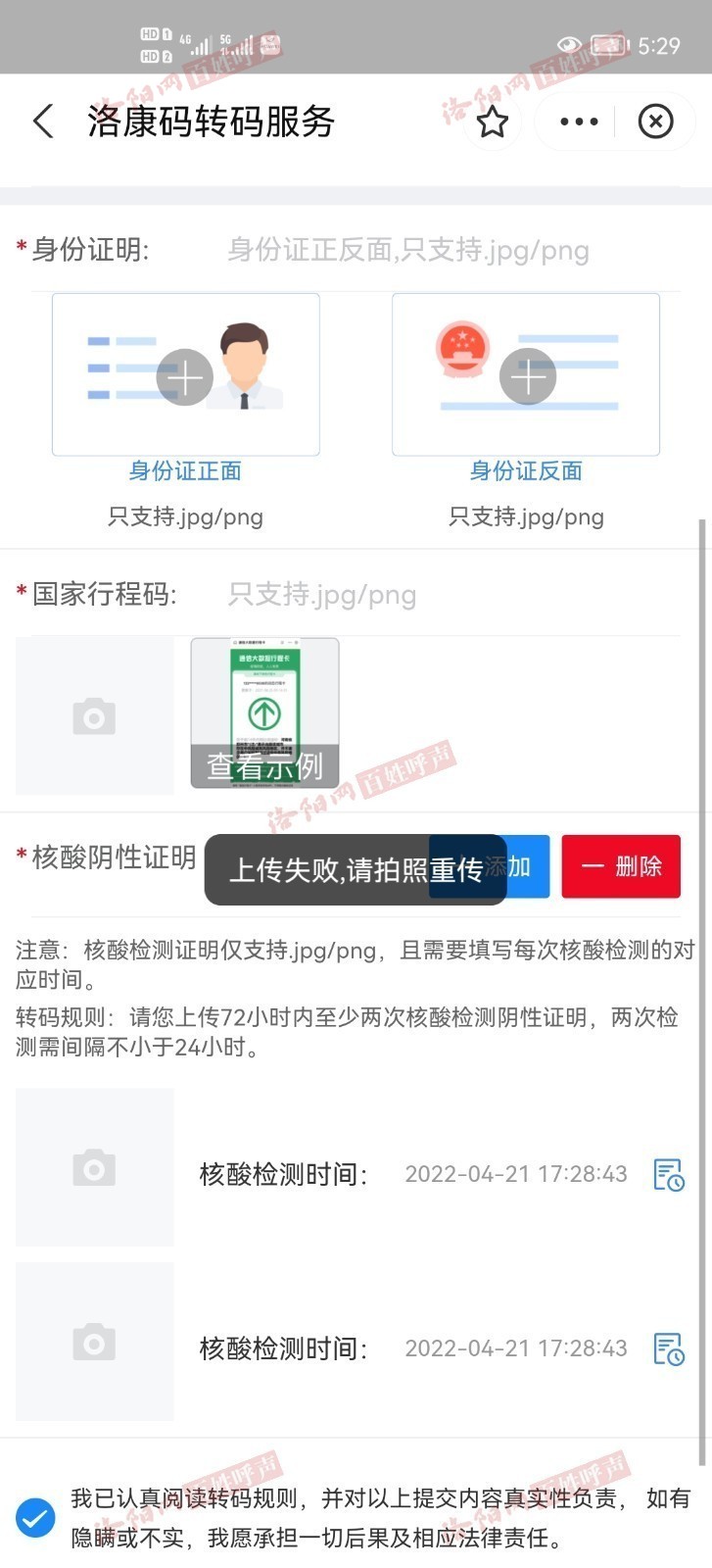The image size is (712, 1568).
Task: Open the three-dot more menu
Action: coord(578,122)
